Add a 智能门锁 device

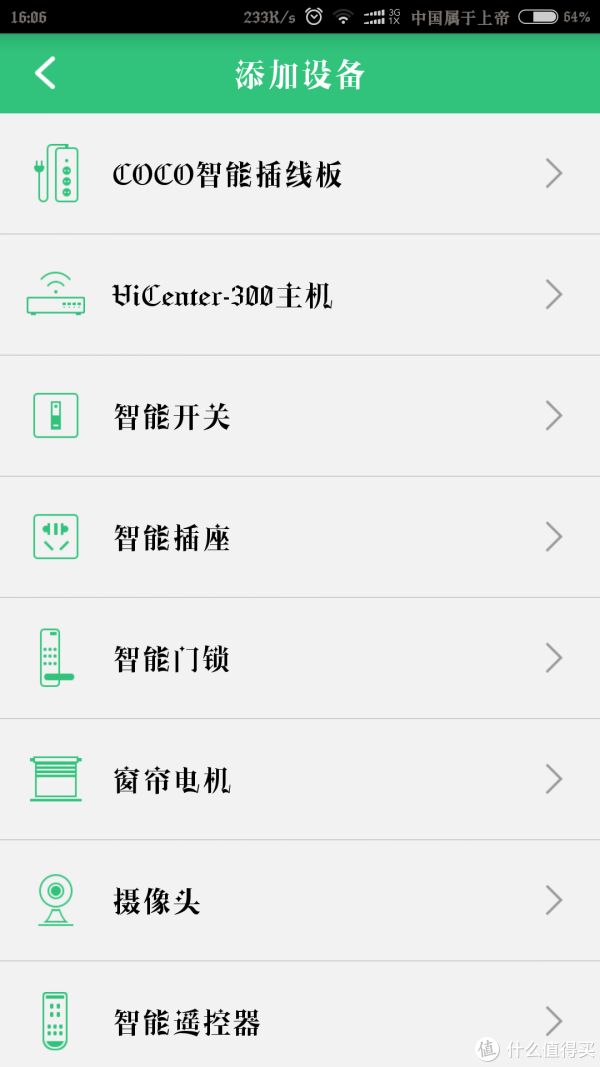(300, 658)
